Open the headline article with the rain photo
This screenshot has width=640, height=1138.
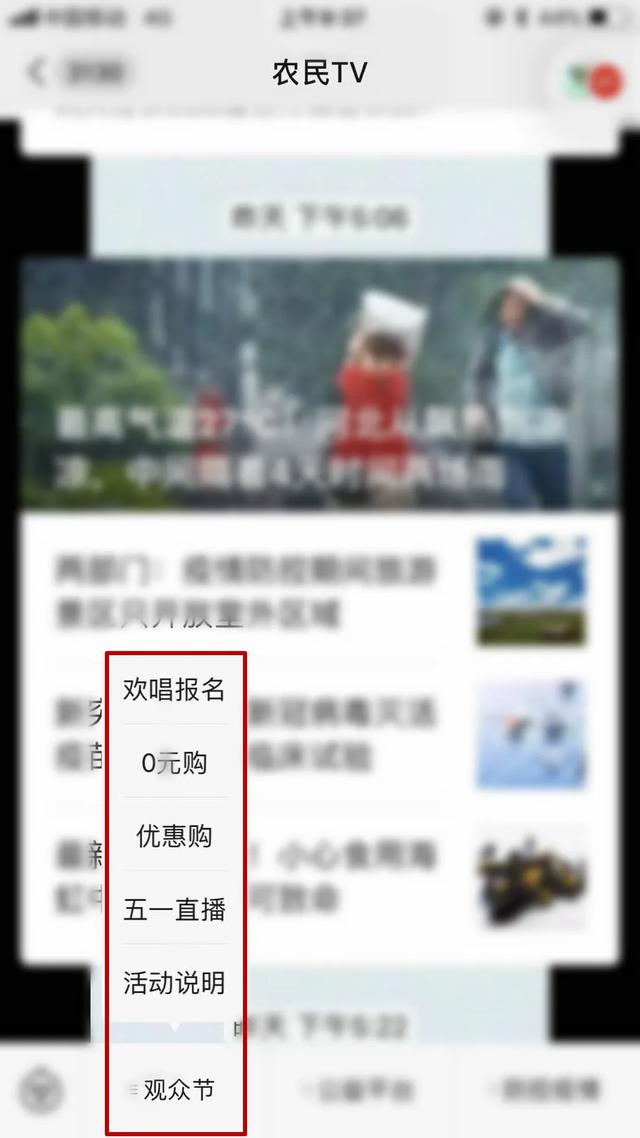coord(320,385)
